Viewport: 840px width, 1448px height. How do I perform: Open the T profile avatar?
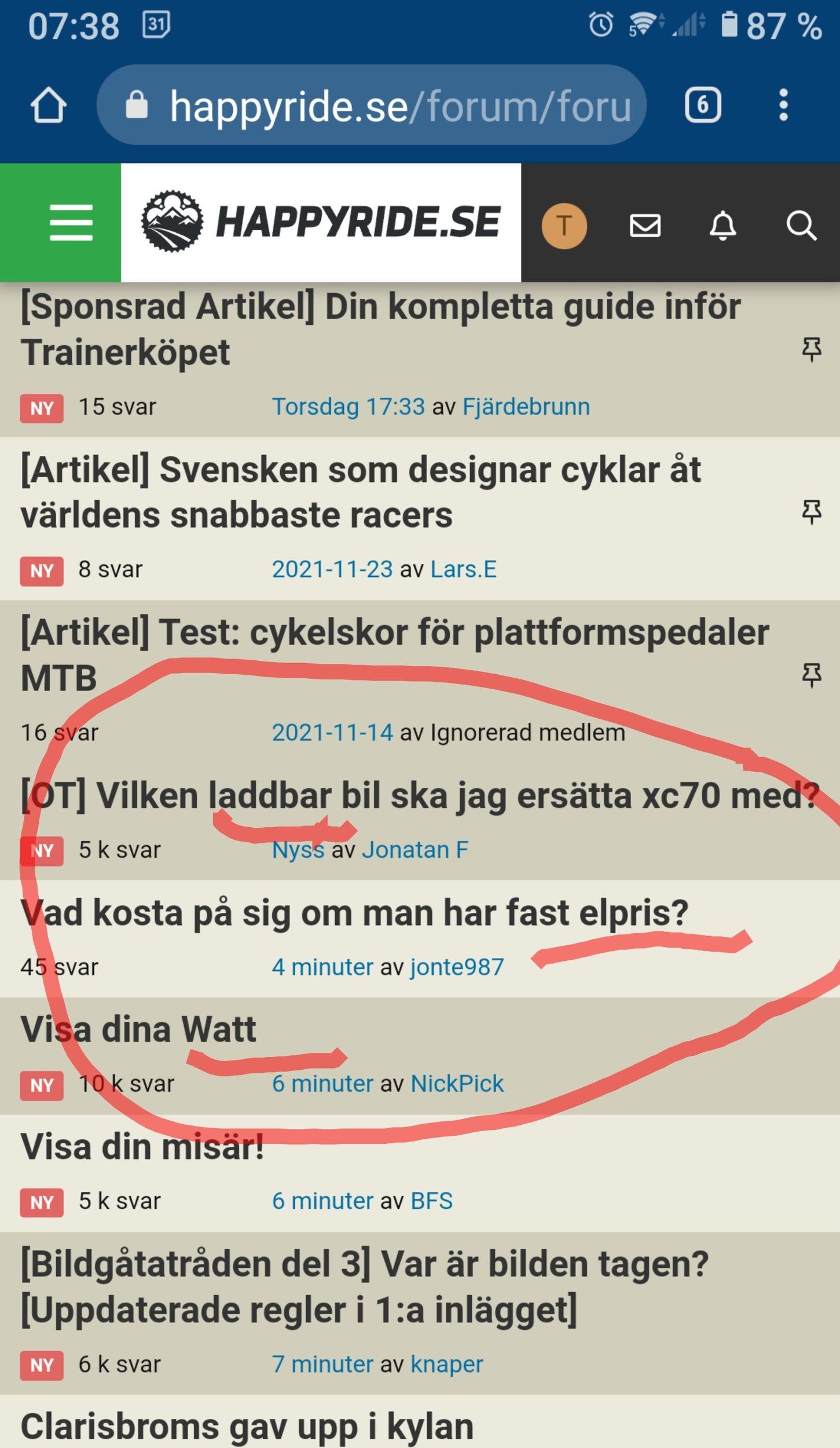tap(564, 225)
